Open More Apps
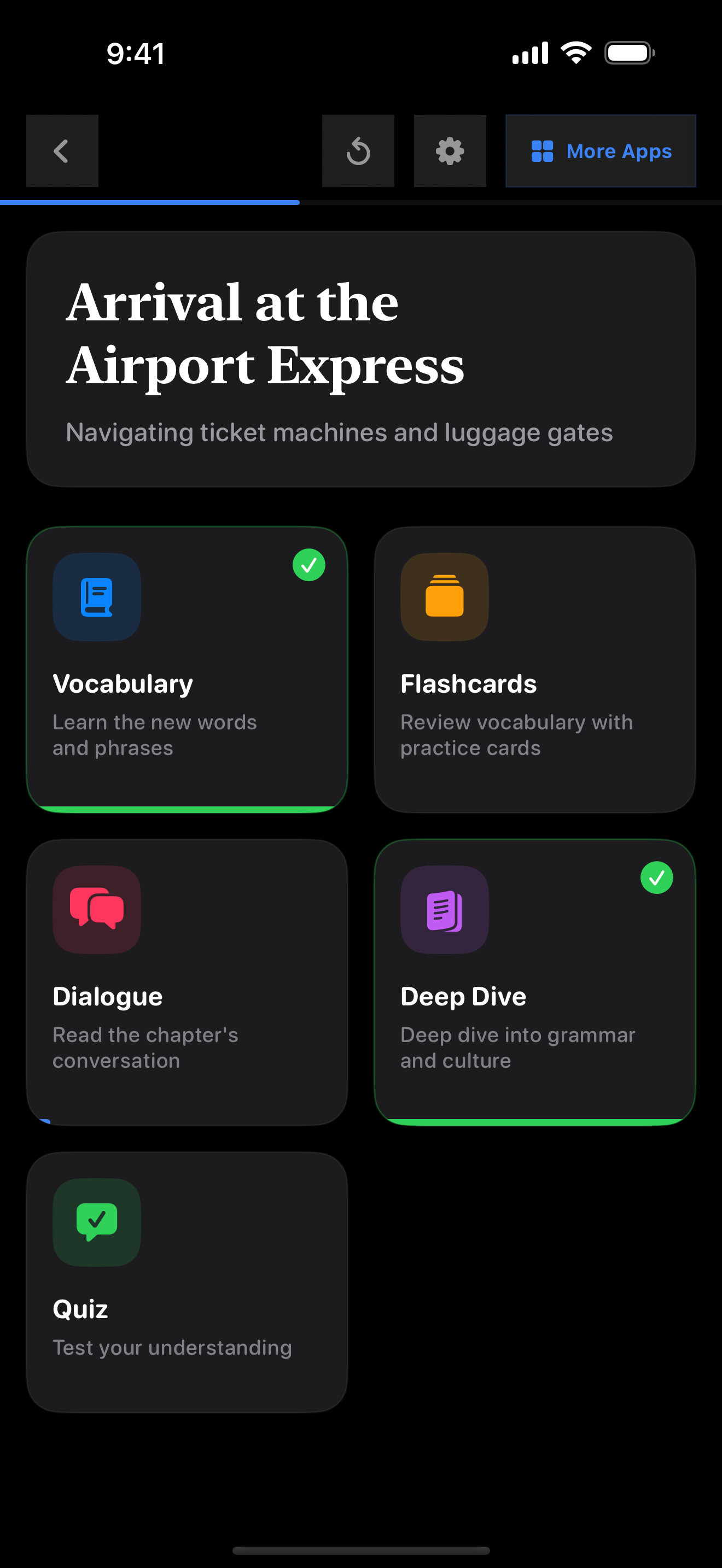 tap(600, 151)
